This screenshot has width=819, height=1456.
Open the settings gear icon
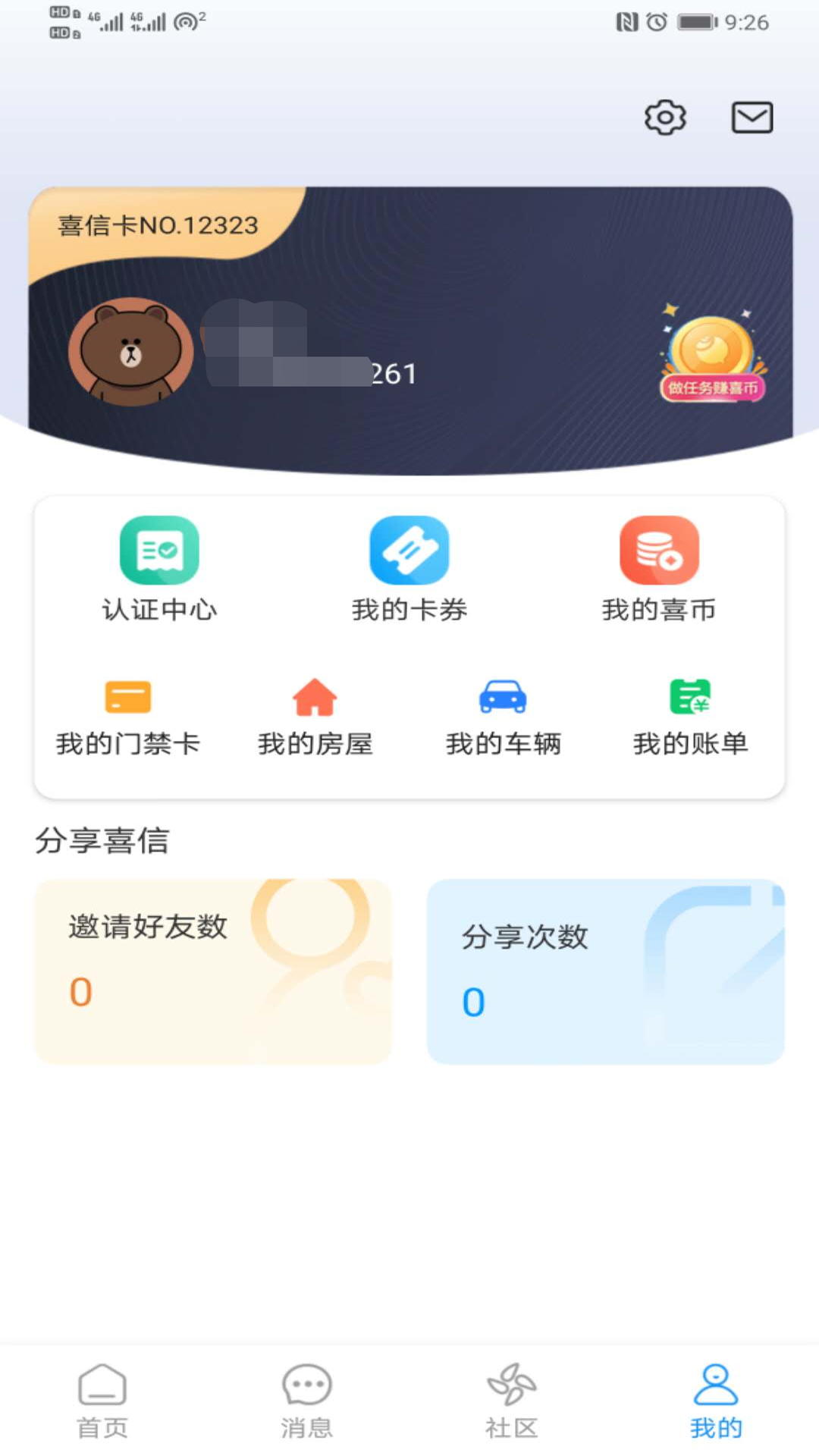pyautogui.click(x=664, y=118)
